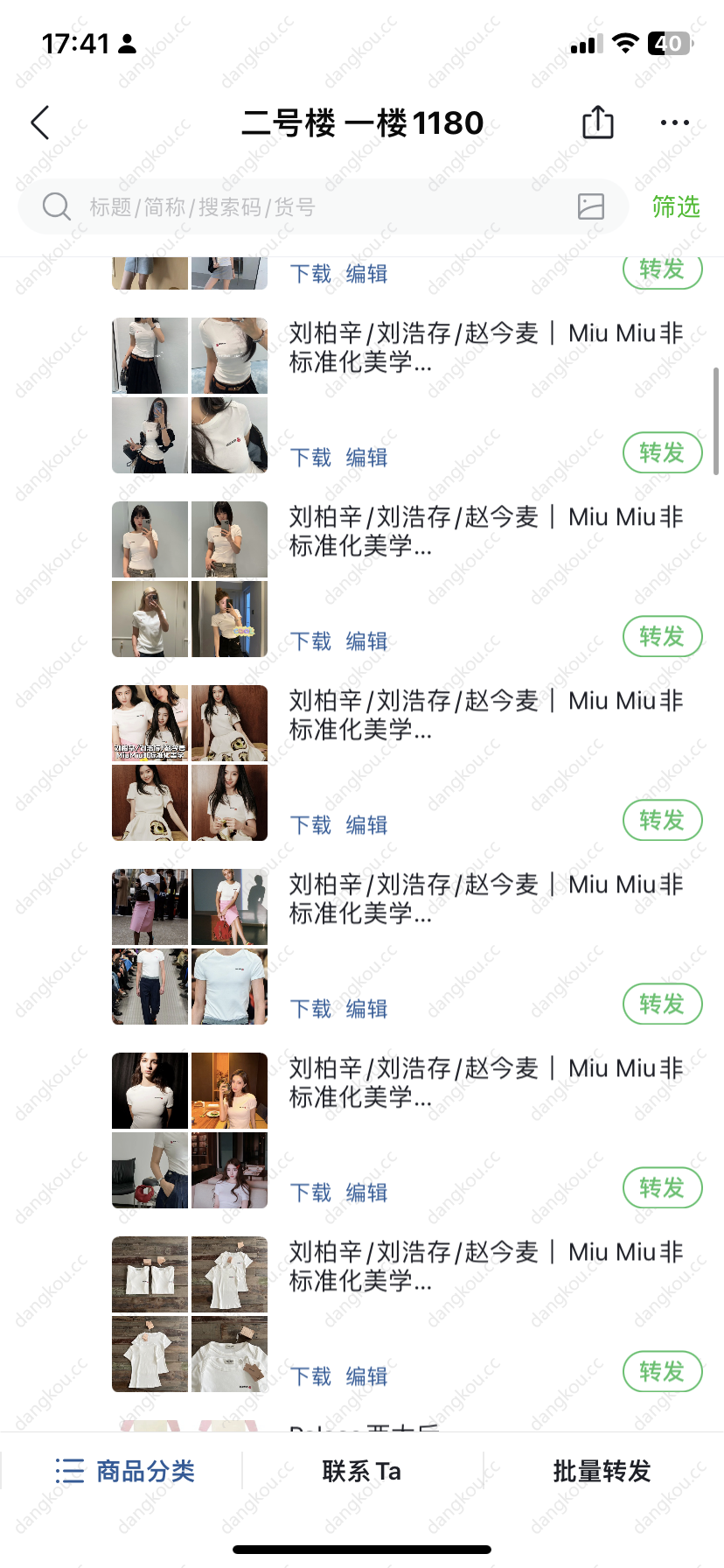This screenshot has height=1568, width=724.
Task: Share this shop page
Action: pos(598,122)
